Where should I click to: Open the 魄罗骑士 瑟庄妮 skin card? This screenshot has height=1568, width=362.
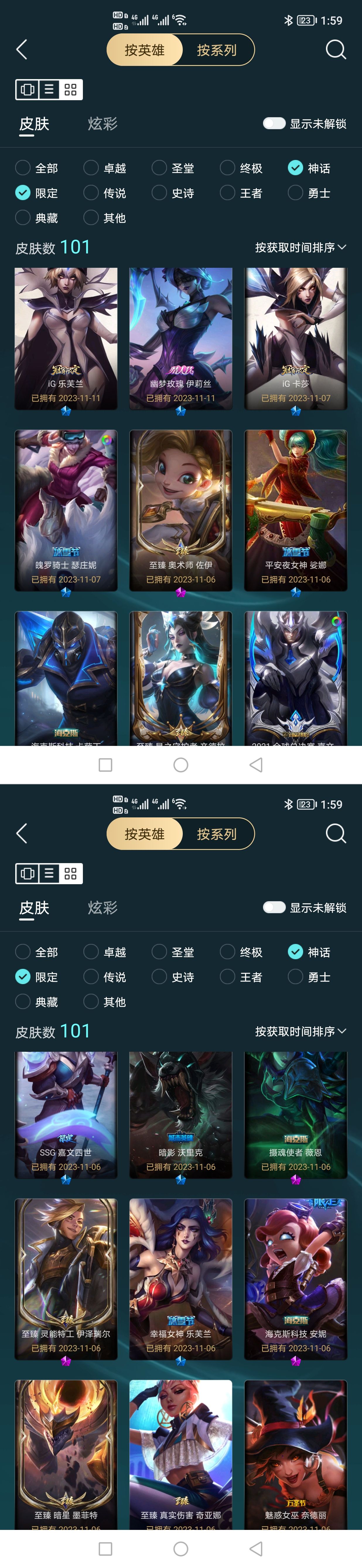point(66,510)
